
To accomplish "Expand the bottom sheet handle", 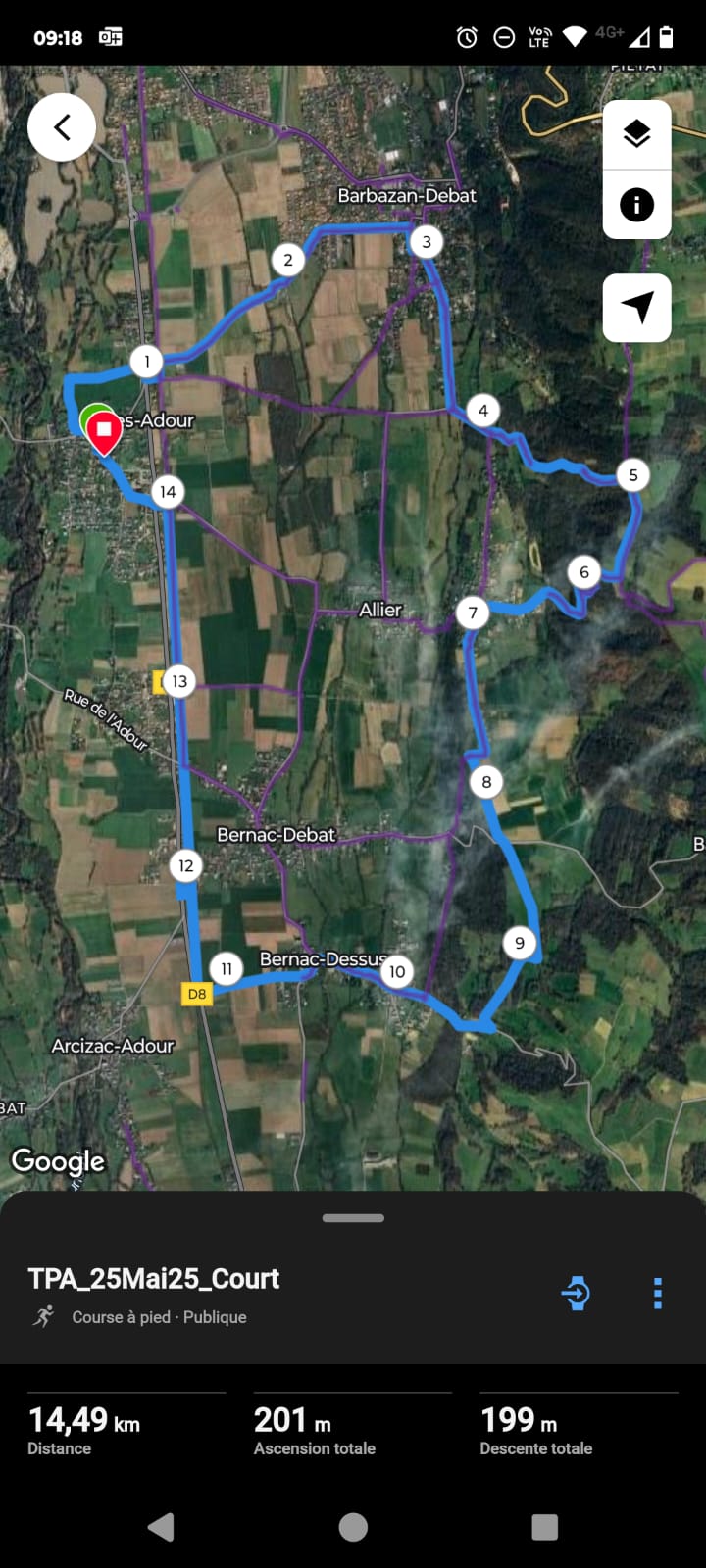I will pos(353,1218).
